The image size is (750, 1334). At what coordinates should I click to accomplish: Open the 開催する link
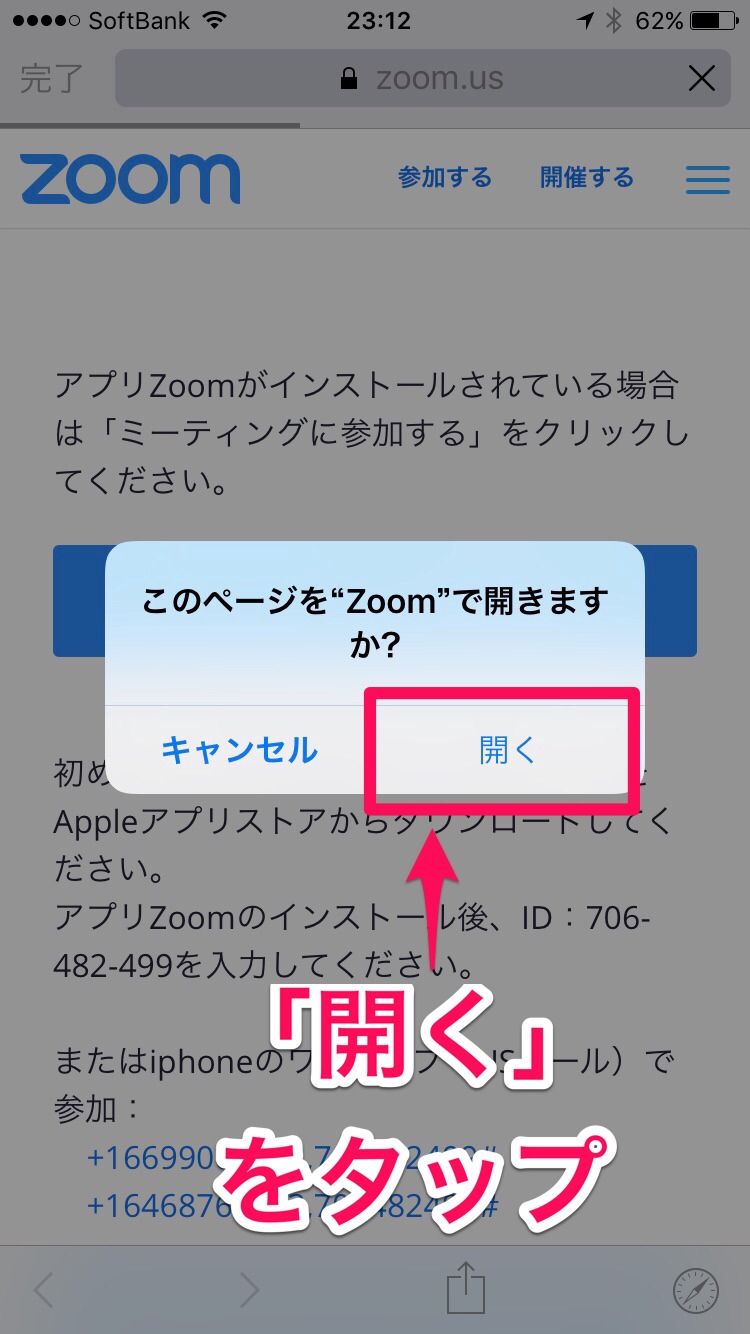(x=587, y=178)
